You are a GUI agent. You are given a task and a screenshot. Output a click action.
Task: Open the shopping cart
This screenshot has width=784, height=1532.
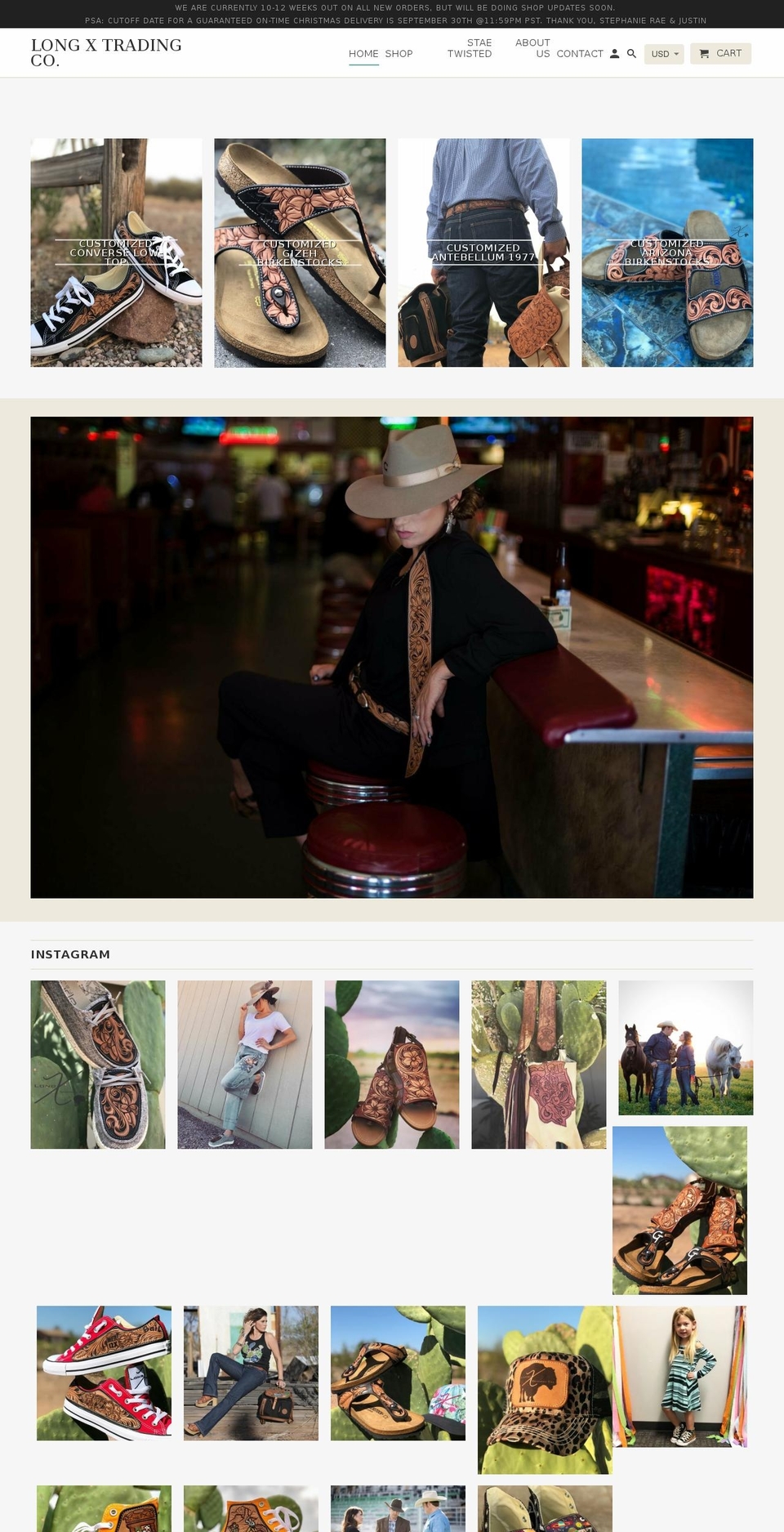(x=720, y=54)
